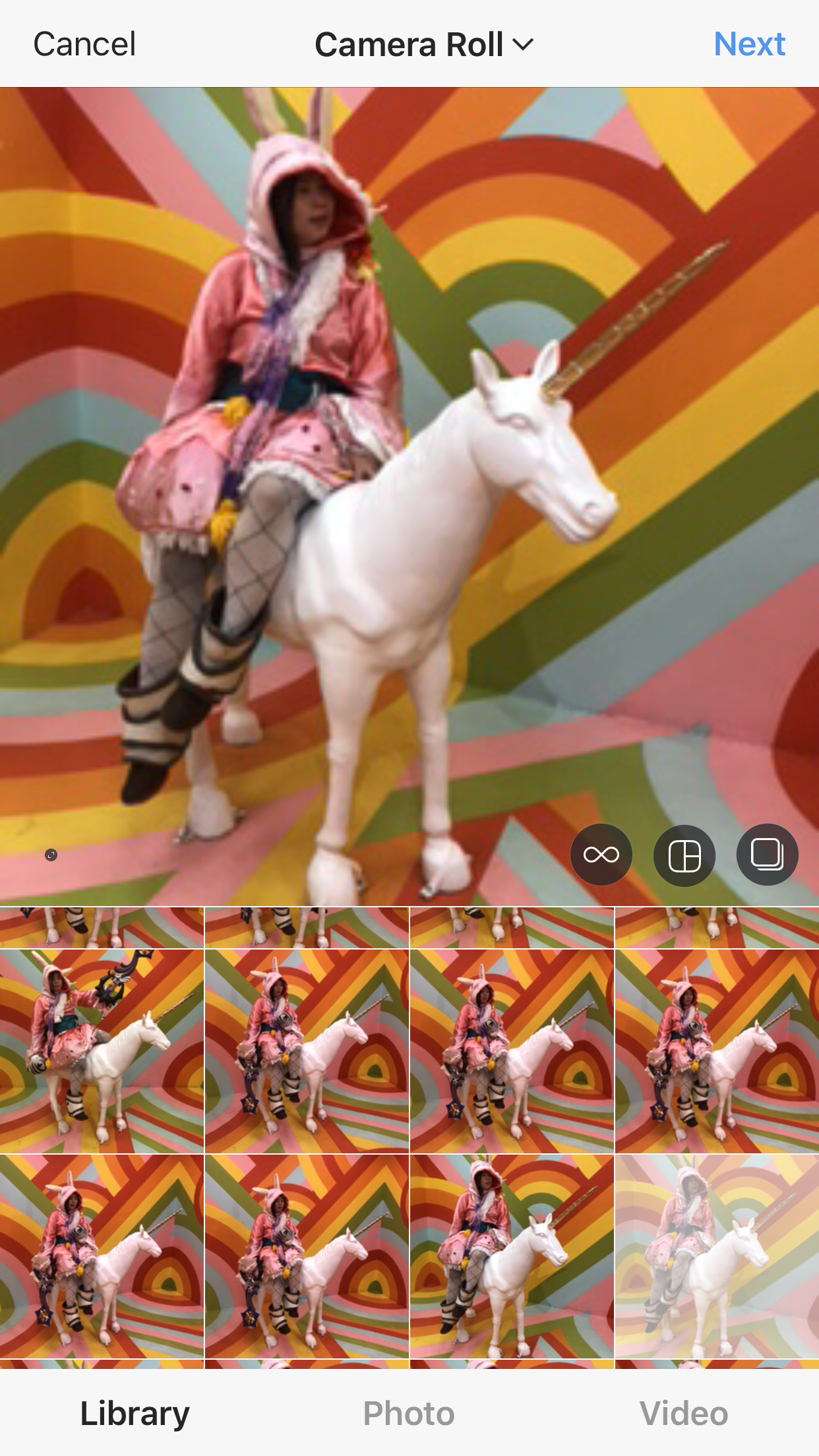Open the Boomerang infinity icon
819x1456 pixels.
tap(601, 855)
